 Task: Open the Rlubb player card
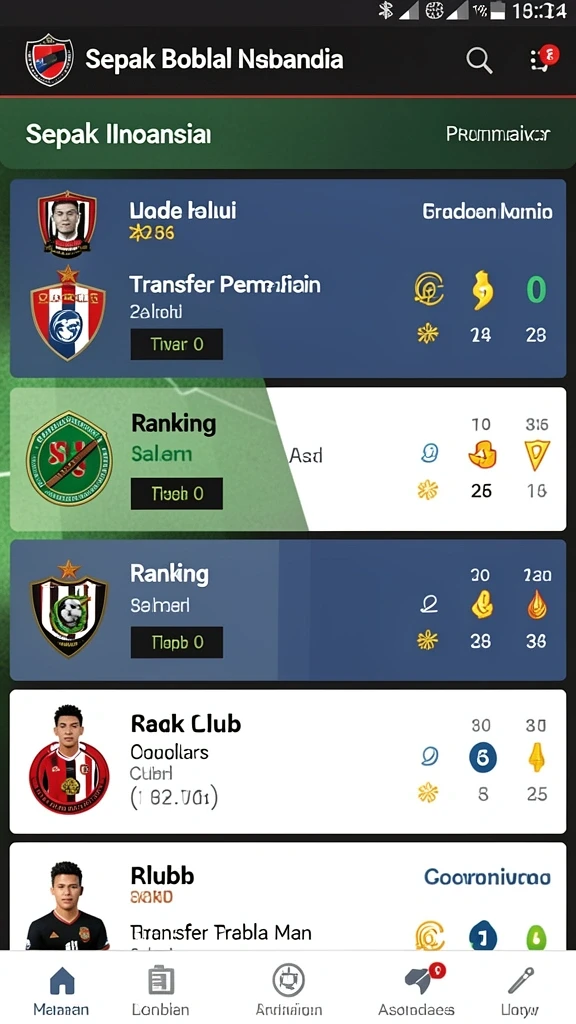point(288,896)
